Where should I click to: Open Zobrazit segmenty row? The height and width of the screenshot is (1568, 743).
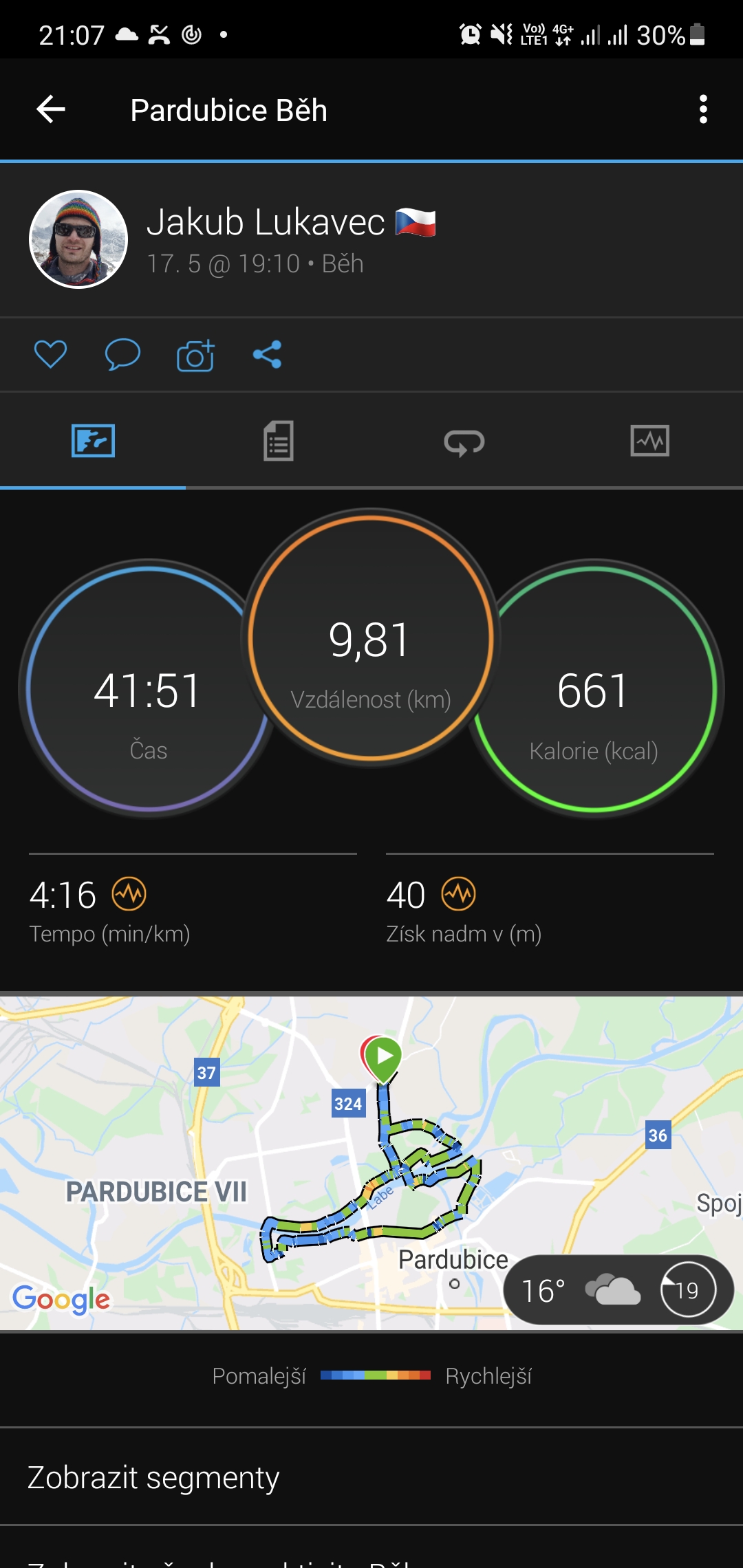click(371, 1477)
